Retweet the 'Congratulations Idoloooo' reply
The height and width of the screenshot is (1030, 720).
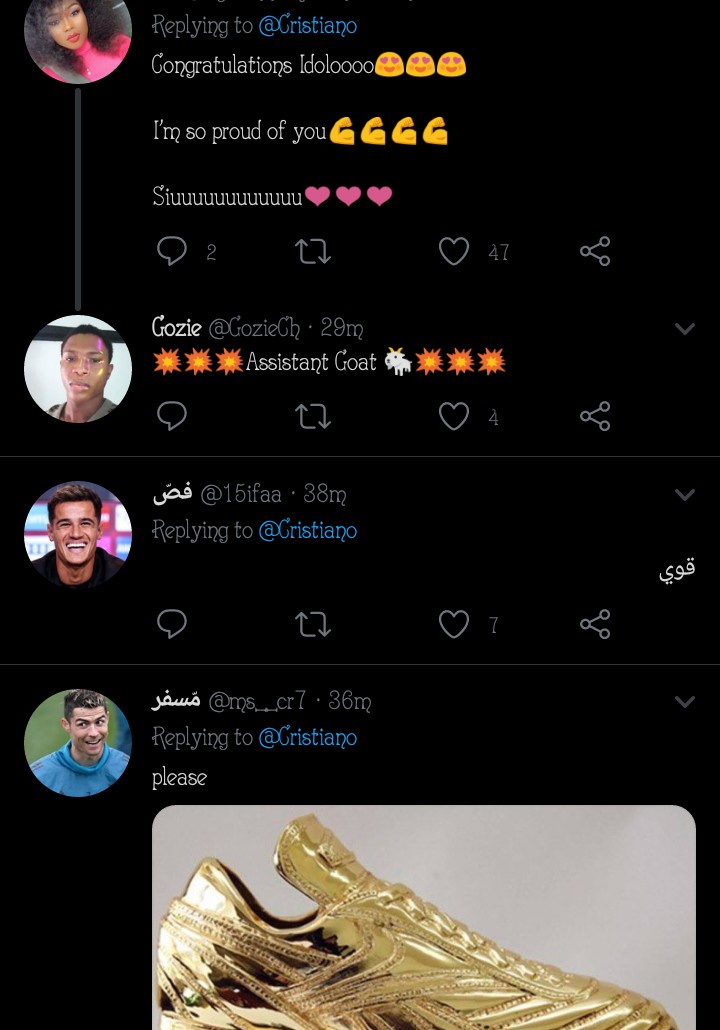click(x=313, y=251)
